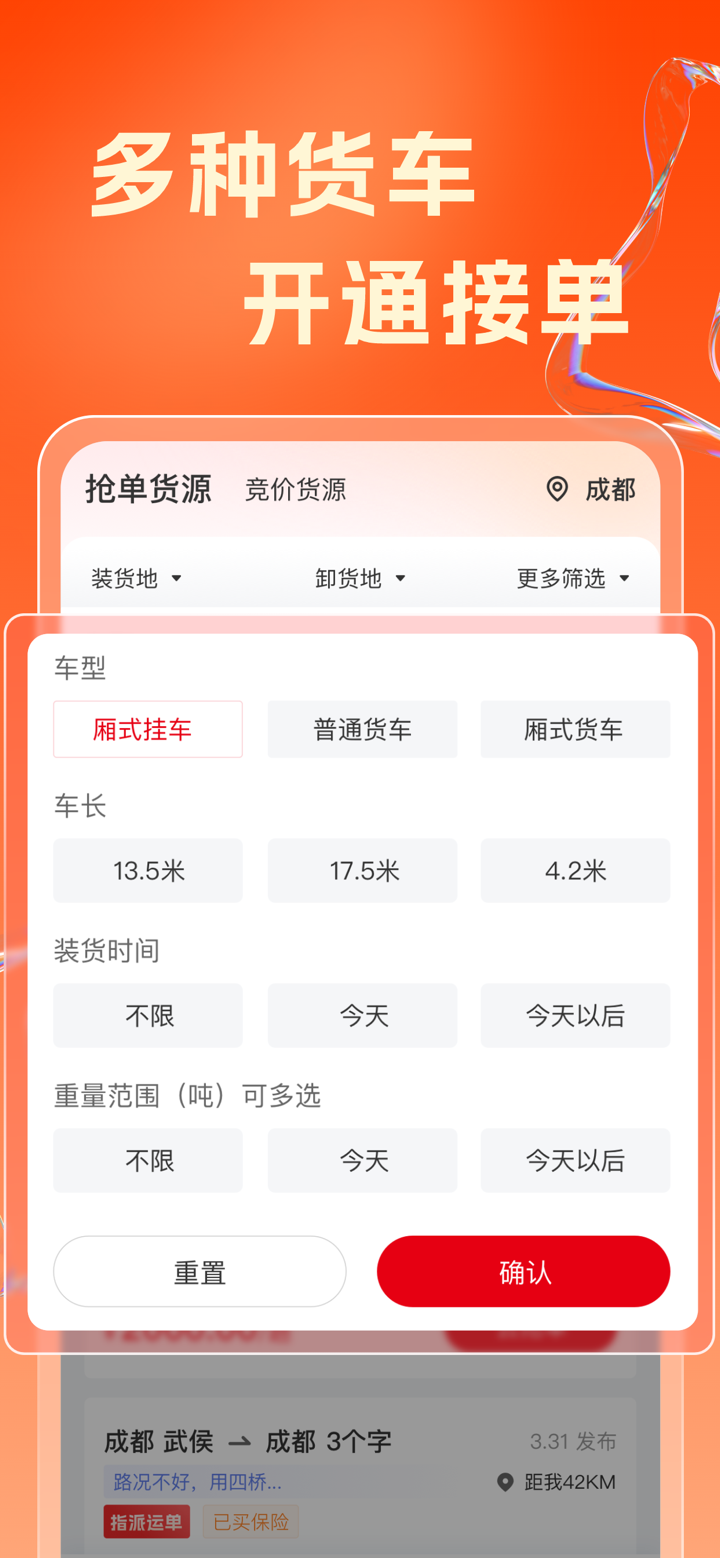Click the location pin icon next to 距我42KM
Screen dimensions: 720x1558
click(507, 1482)
